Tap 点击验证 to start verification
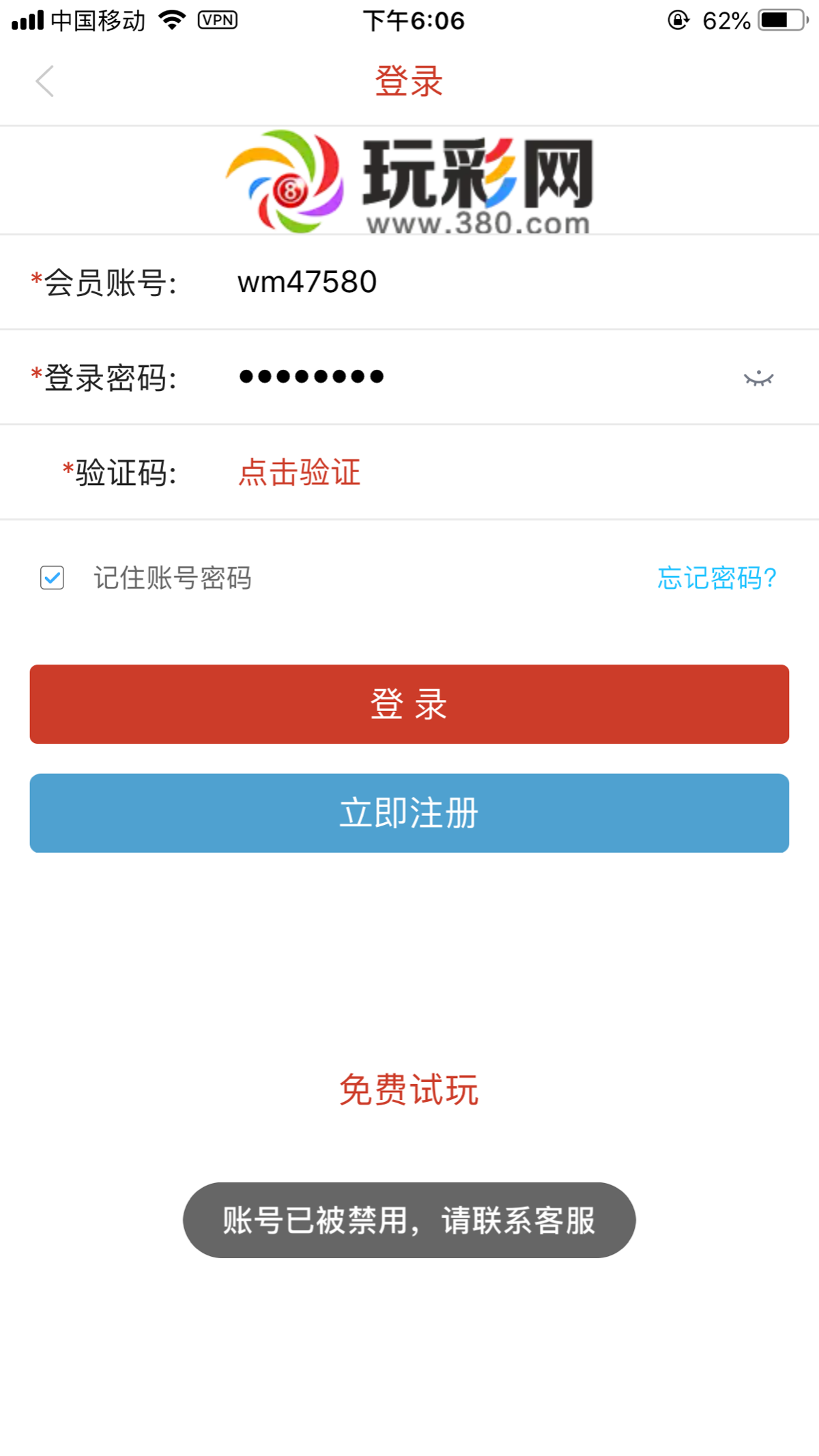 [299, 471]
